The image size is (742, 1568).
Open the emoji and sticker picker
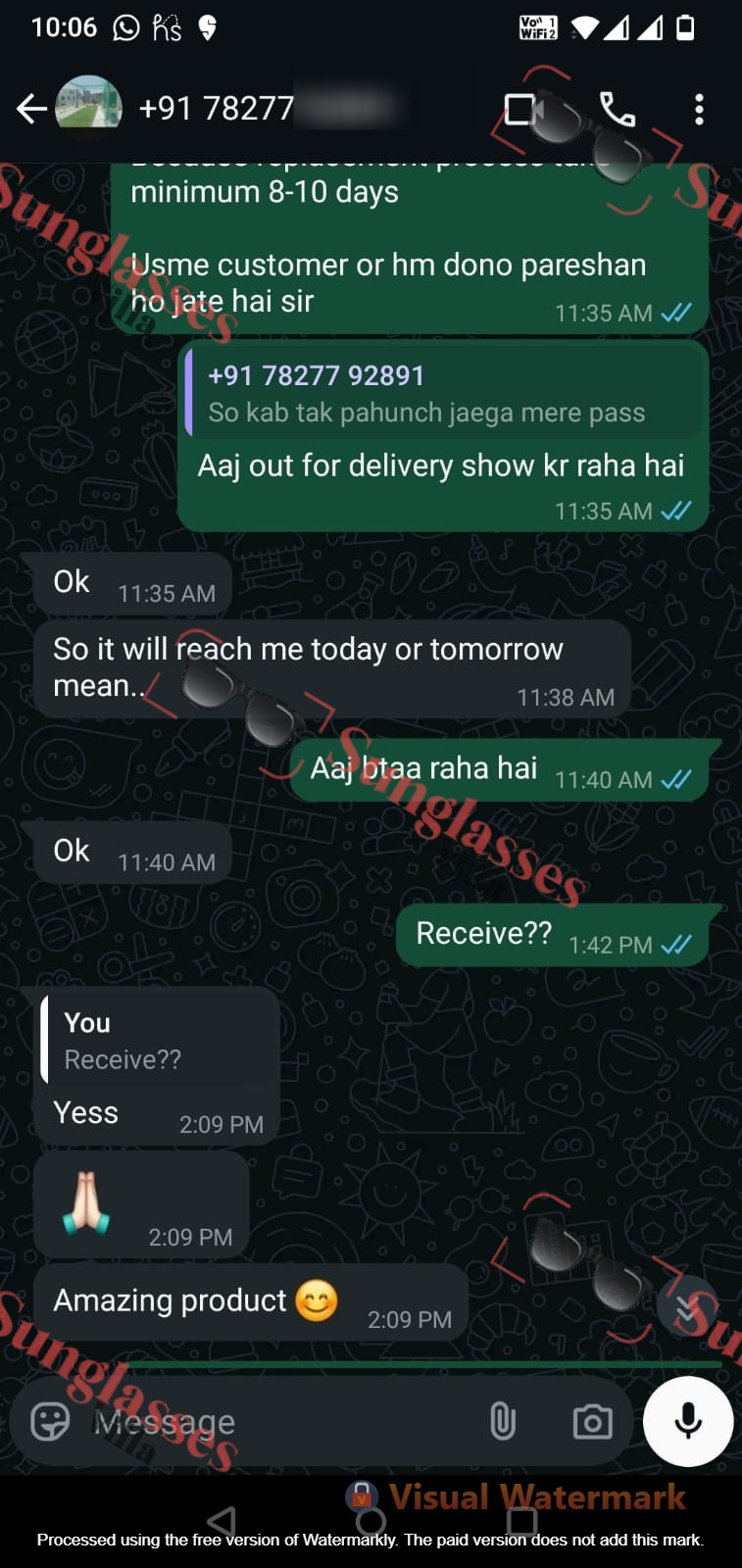click(50, 1421)
